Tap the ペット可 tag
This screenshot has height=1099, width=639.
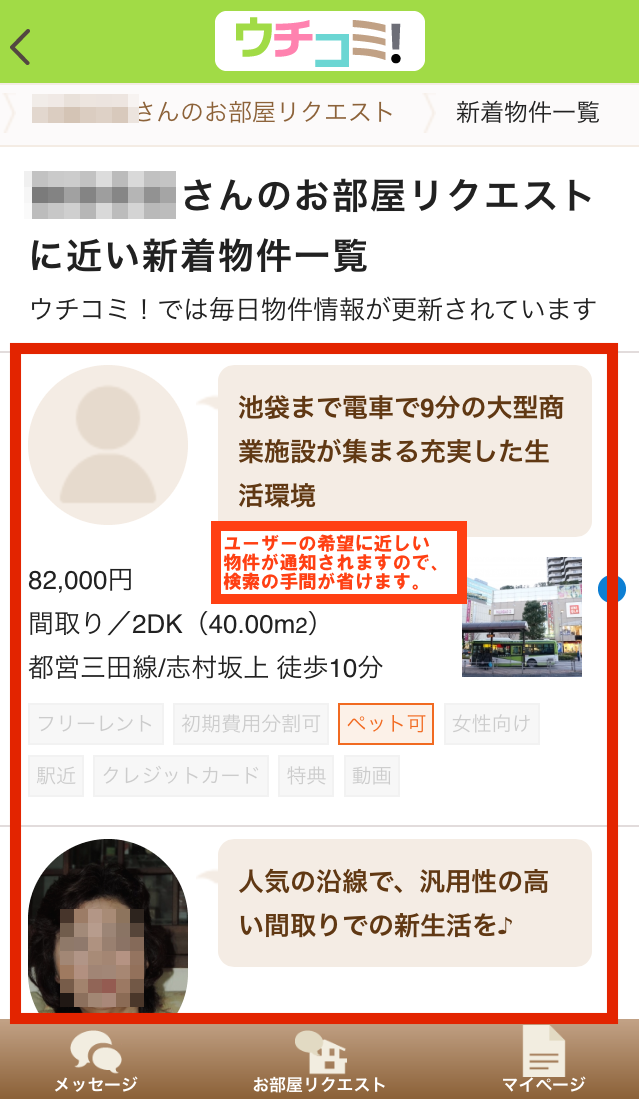pos(386,723)
